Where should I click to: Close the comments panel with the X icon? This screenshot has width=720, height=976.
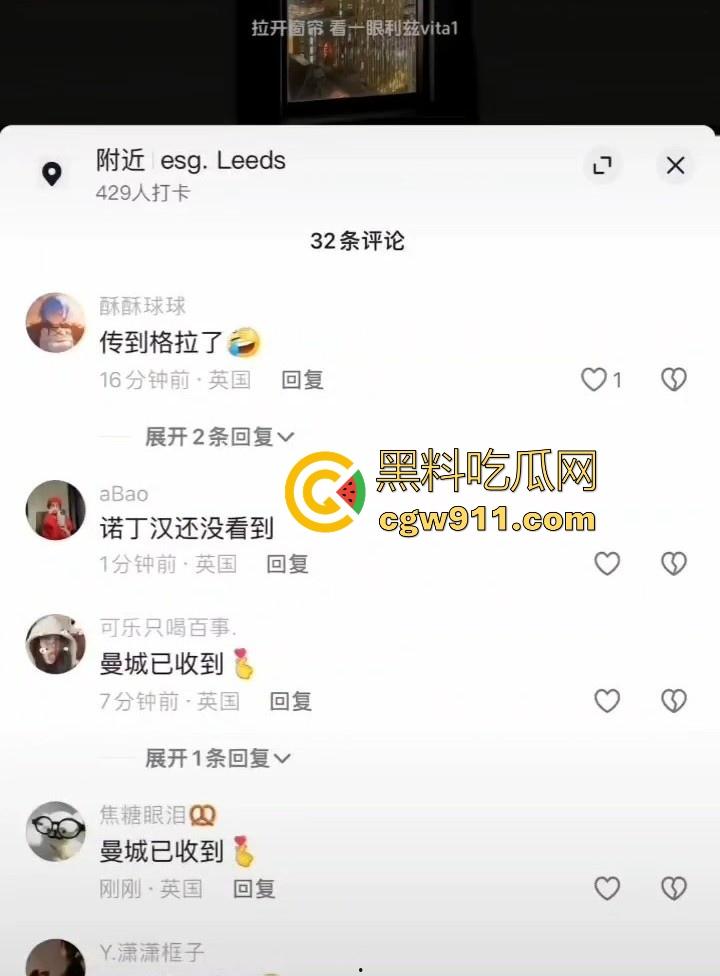(675, 166)
